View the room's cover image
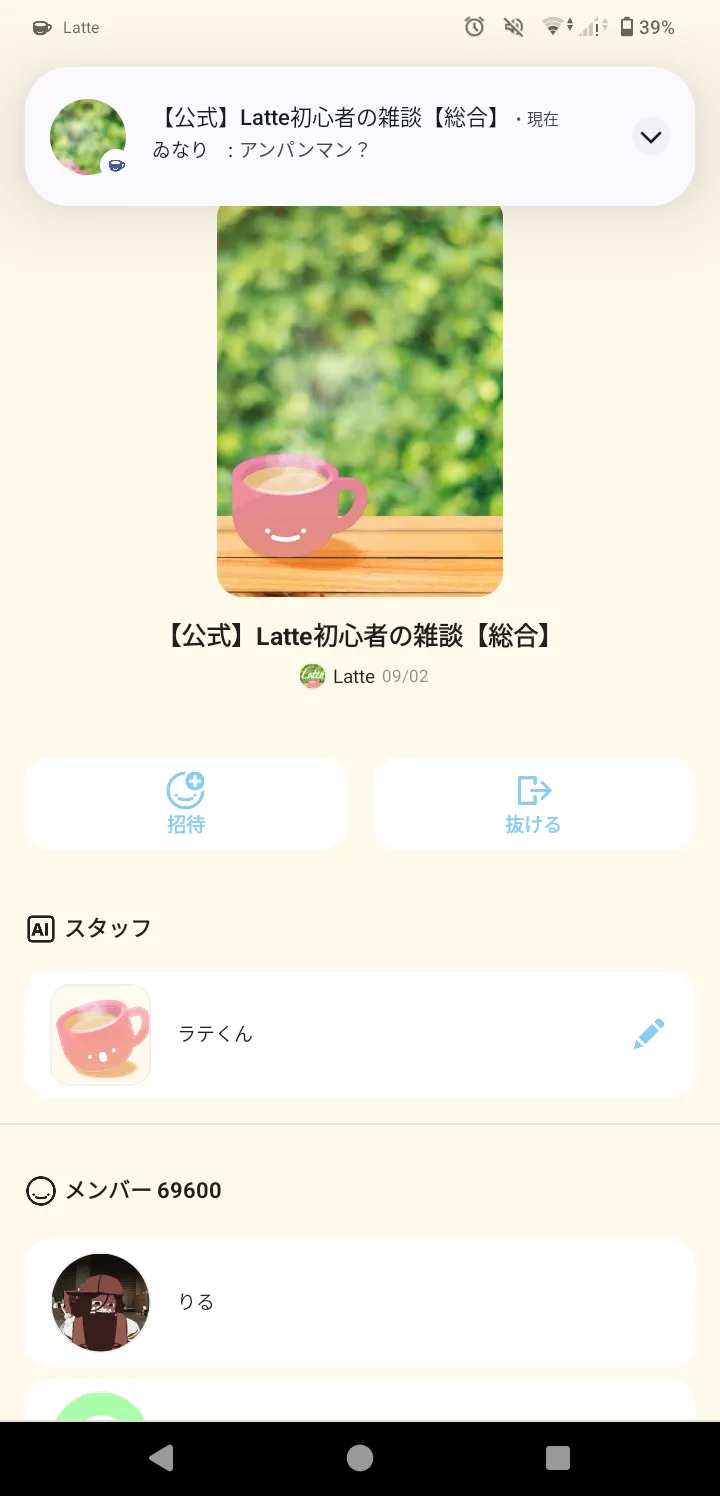The image size is (720, 1496). [x=359, y=400]
